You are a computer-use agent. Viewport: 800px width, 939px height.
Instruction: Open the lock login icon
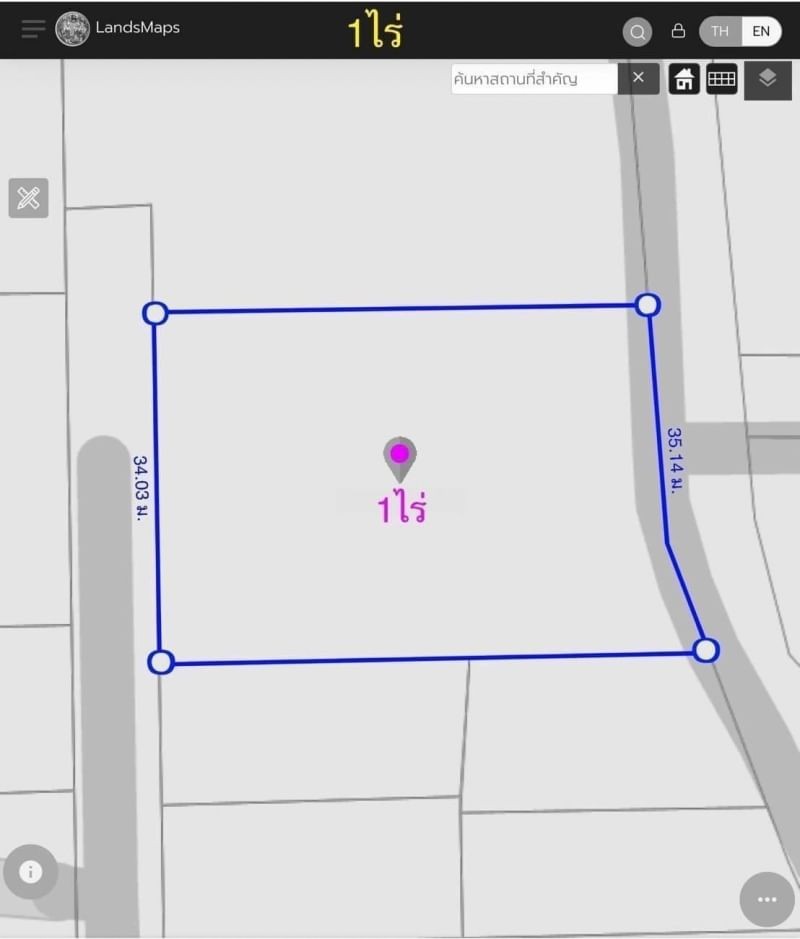(x=678, y=31)
